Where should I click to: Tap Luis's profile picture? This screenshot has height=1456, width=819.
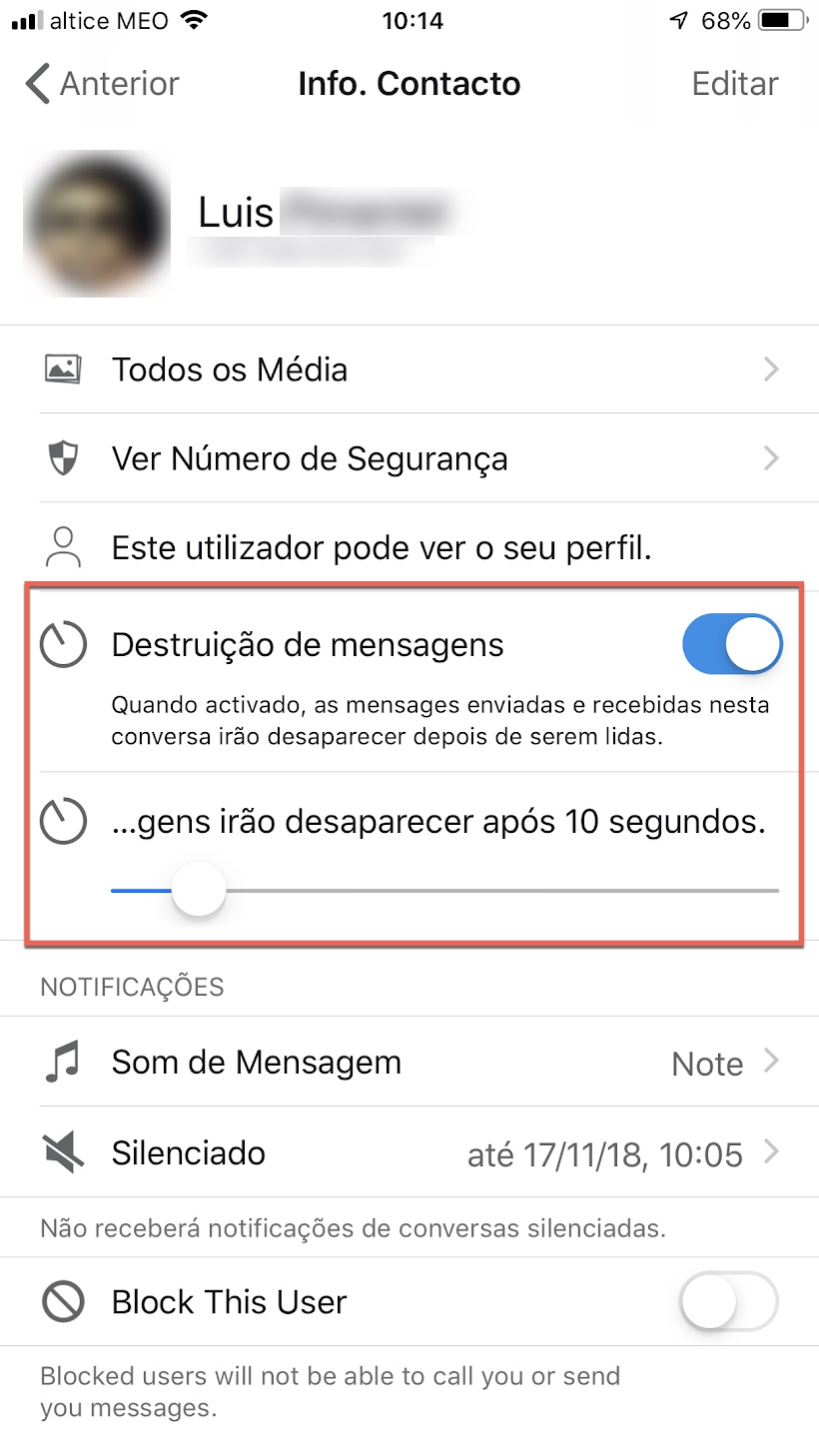[97, 224]
